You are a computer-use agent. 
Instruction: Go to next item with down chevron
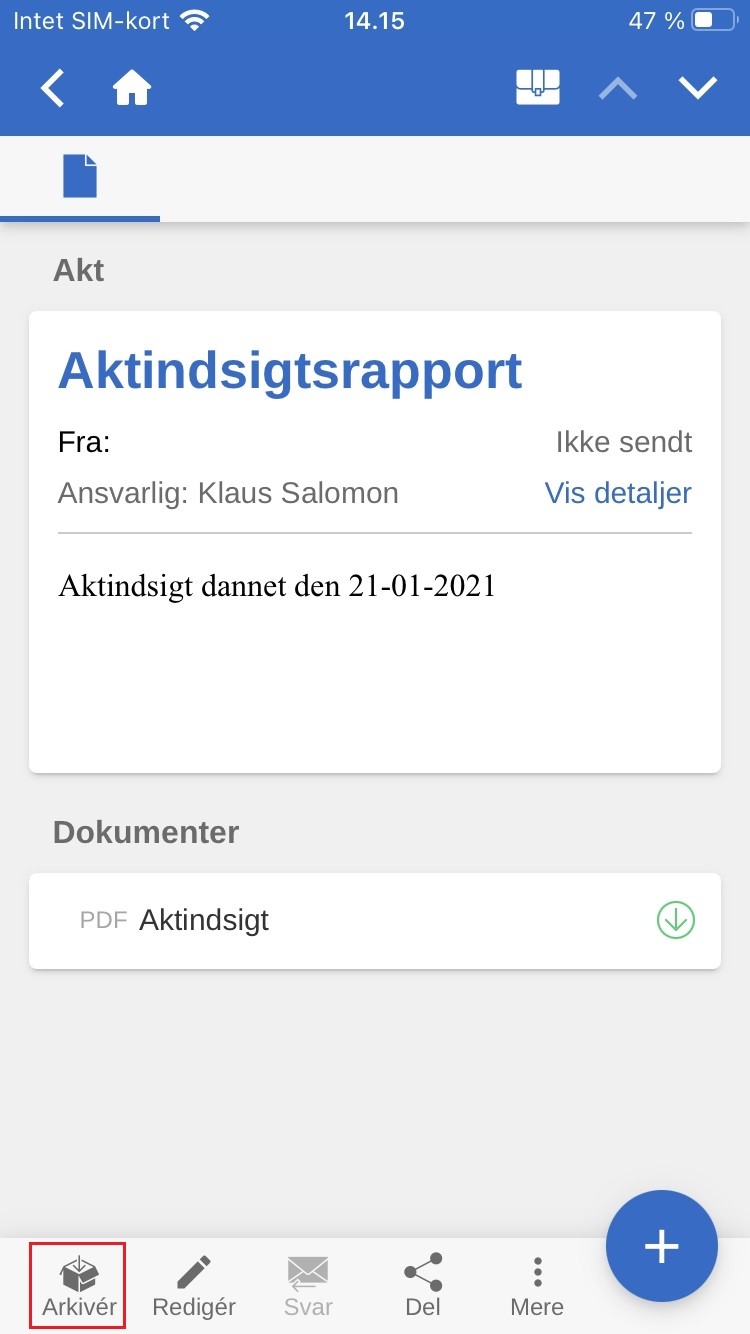pos(698,88)
